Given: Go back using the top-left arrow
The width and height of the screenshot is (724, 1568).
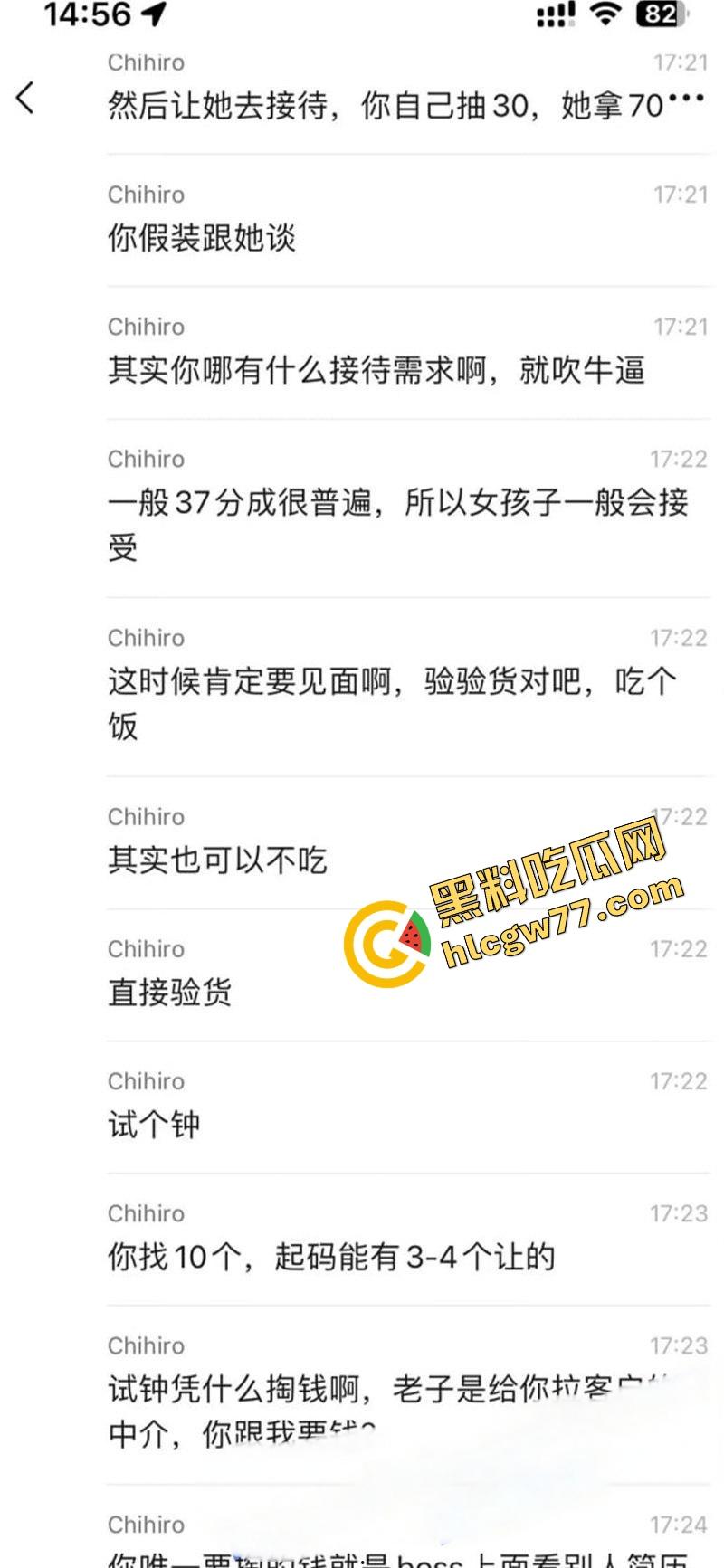Looking at the screenshot, I should 25,97.
